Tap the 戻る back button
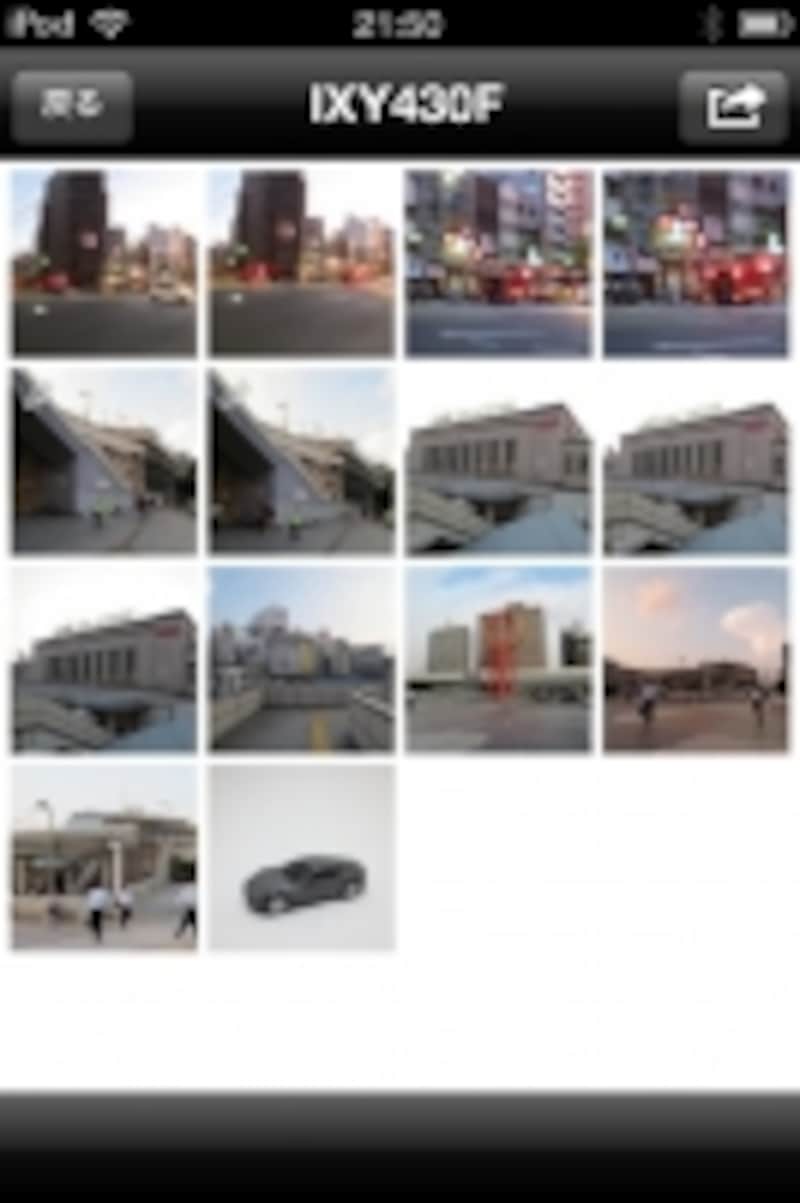Screen dimensions: 800x1203 [69, 103]
